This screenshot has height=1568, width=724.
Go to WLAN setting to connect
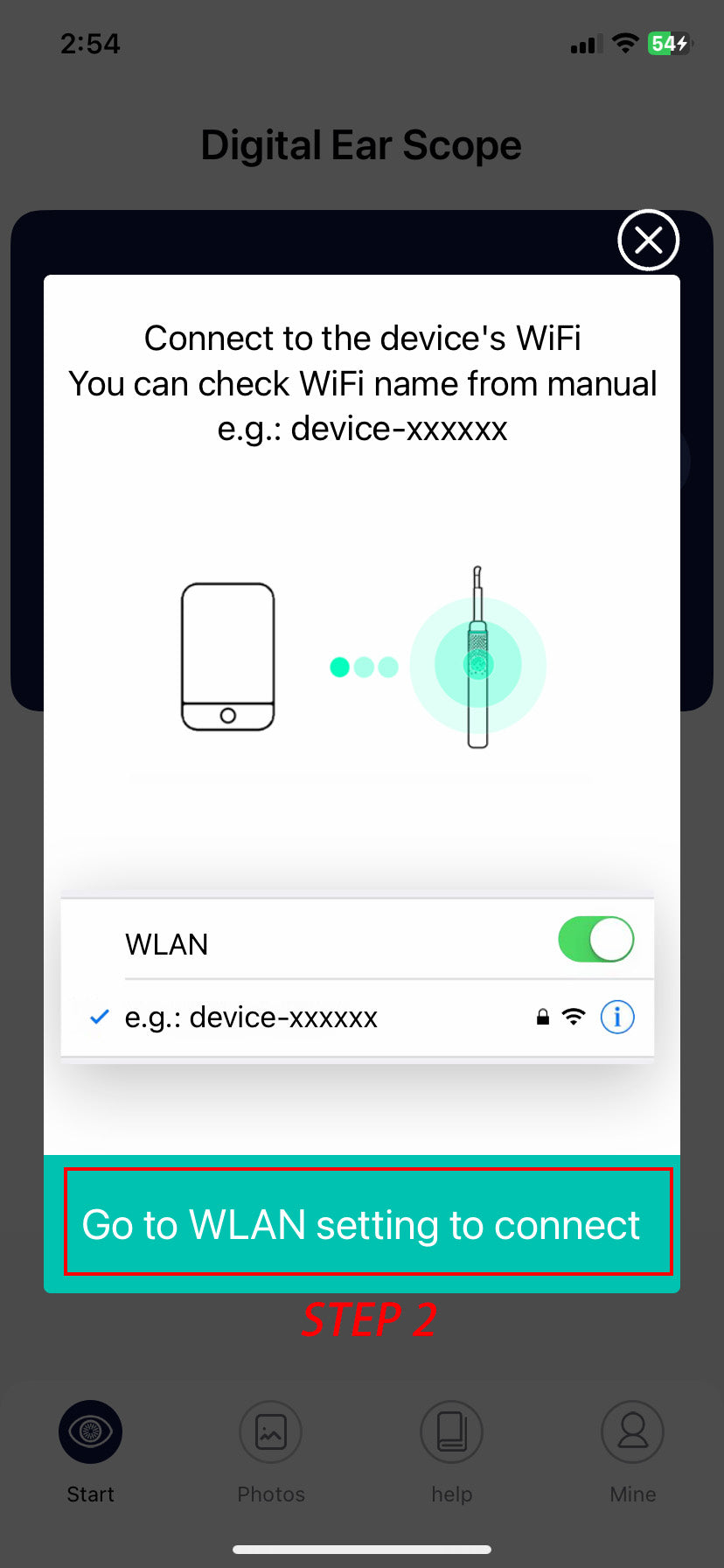point(362,1223)
